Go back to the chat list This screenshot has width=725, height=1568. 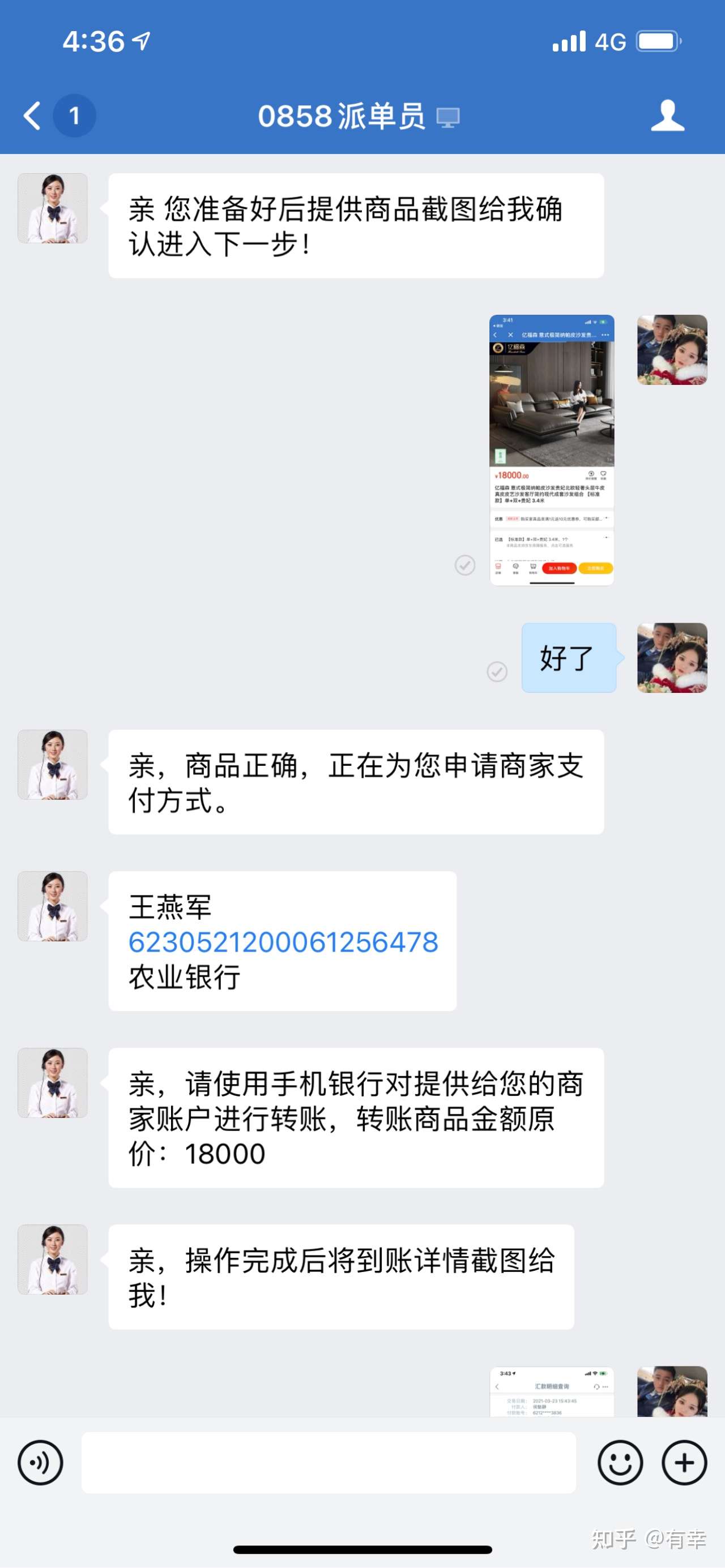pos(32,115)
